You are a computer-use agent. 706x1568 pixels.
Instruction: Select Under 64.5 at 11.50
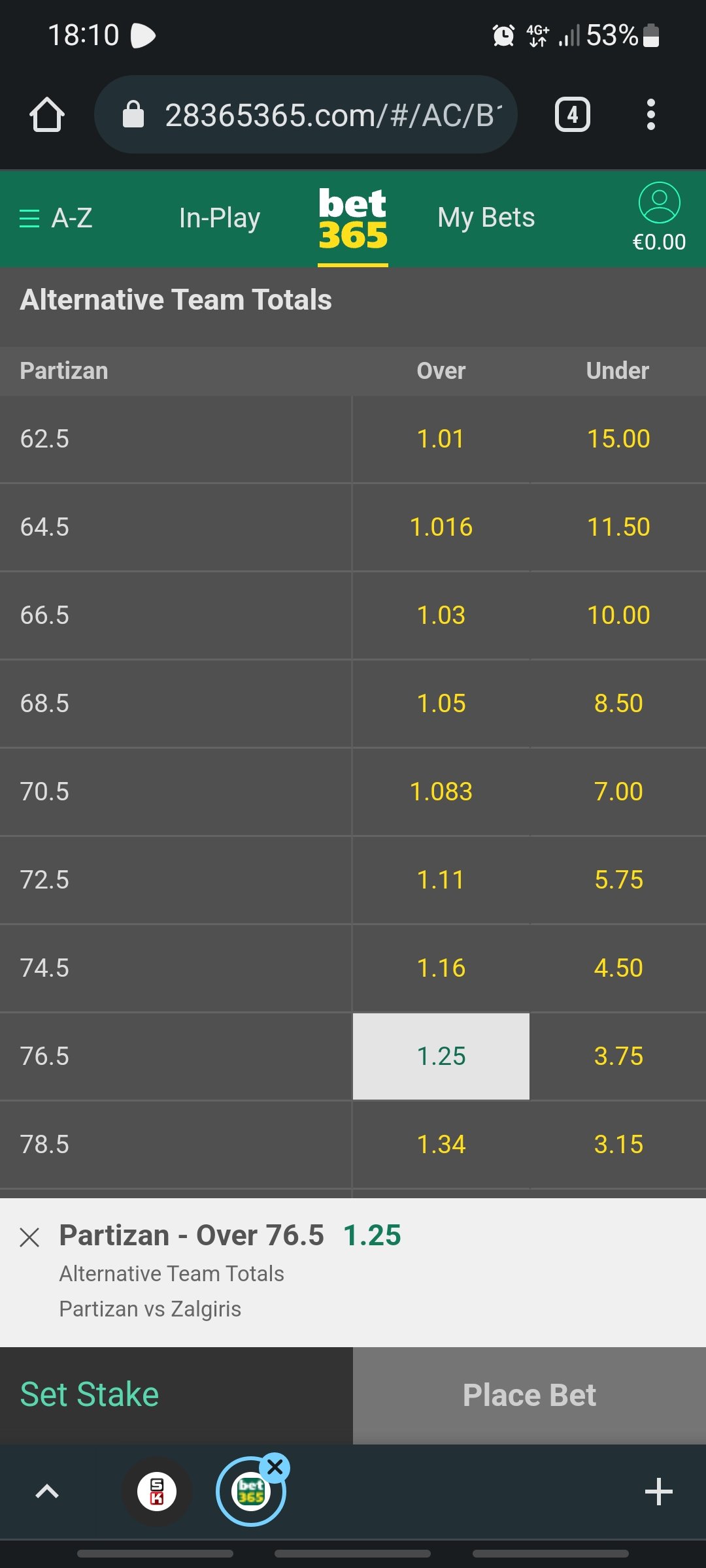618,527
